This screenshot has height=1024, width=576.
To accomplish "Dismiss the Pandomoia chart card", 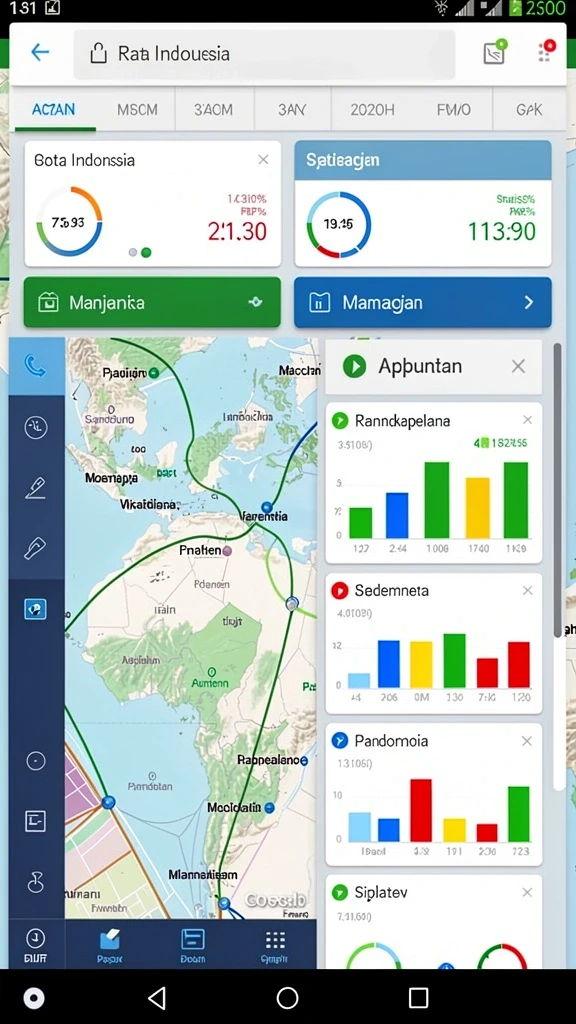I will click(527, 741).
